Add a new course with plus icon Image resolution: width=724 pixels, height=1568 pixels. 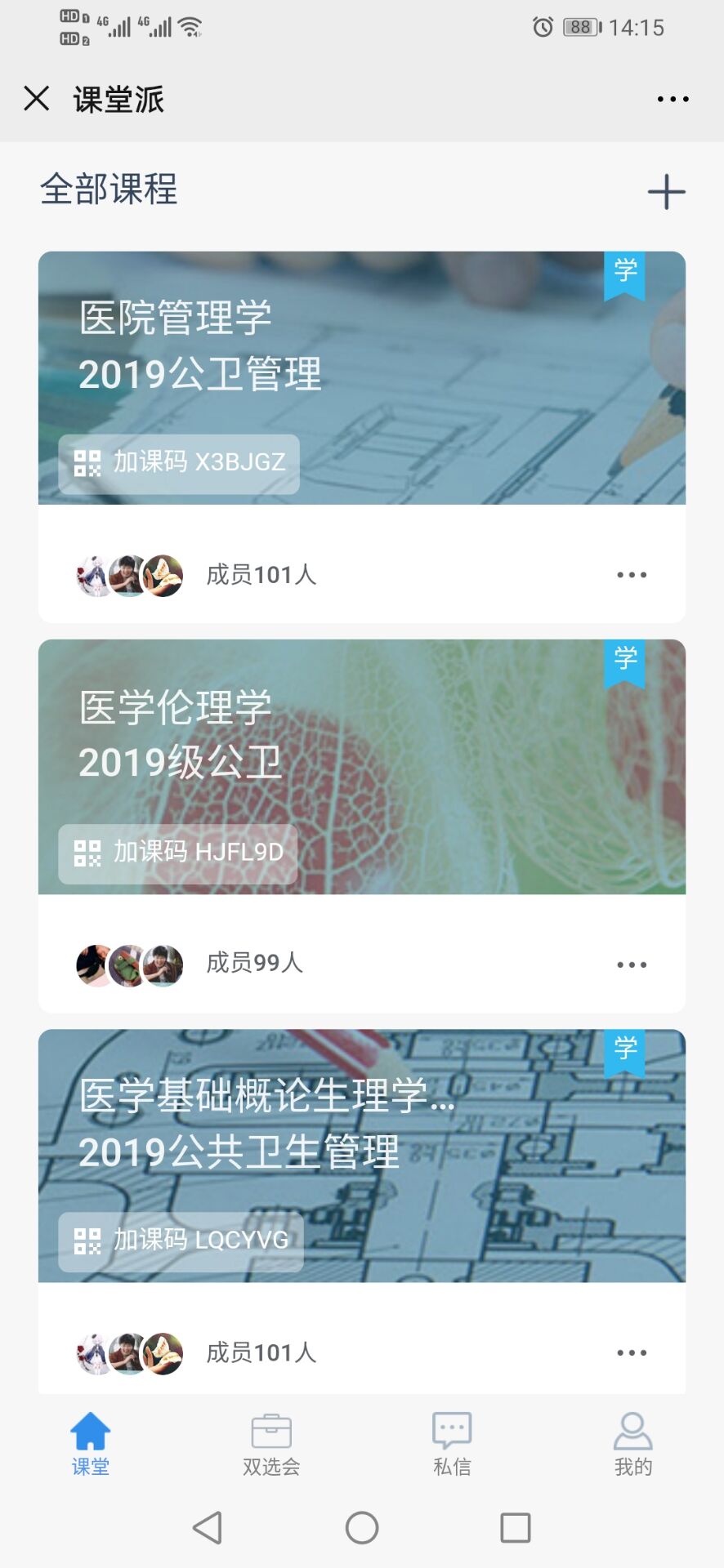666,192
